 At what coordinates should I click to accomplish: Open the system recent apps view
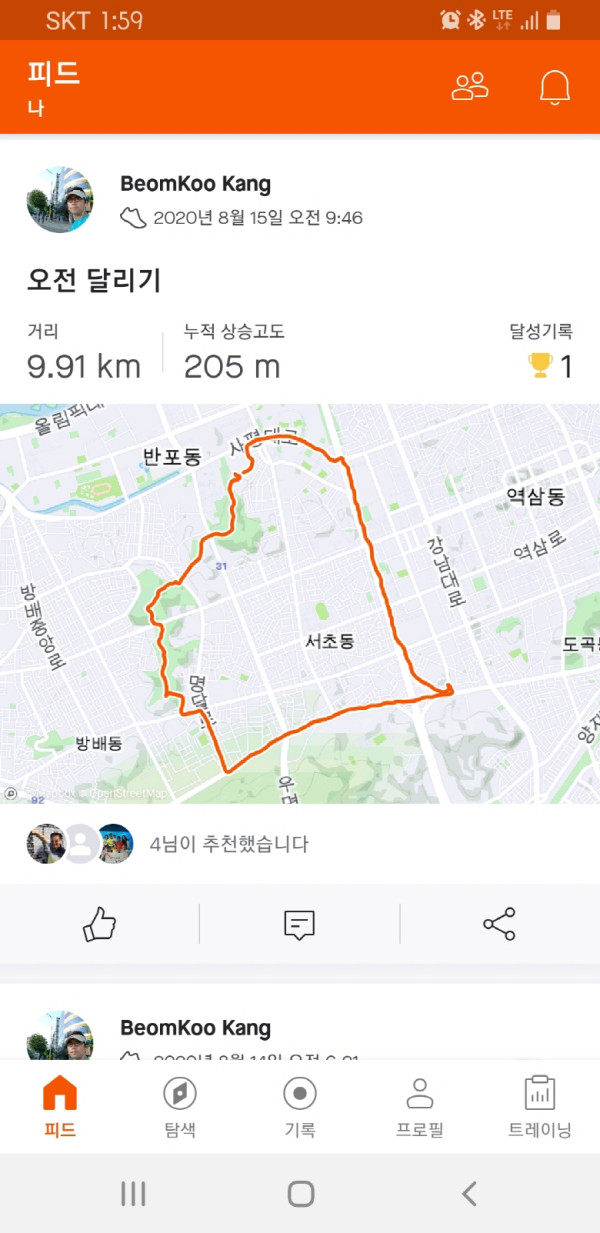[x=133, y=1193]
